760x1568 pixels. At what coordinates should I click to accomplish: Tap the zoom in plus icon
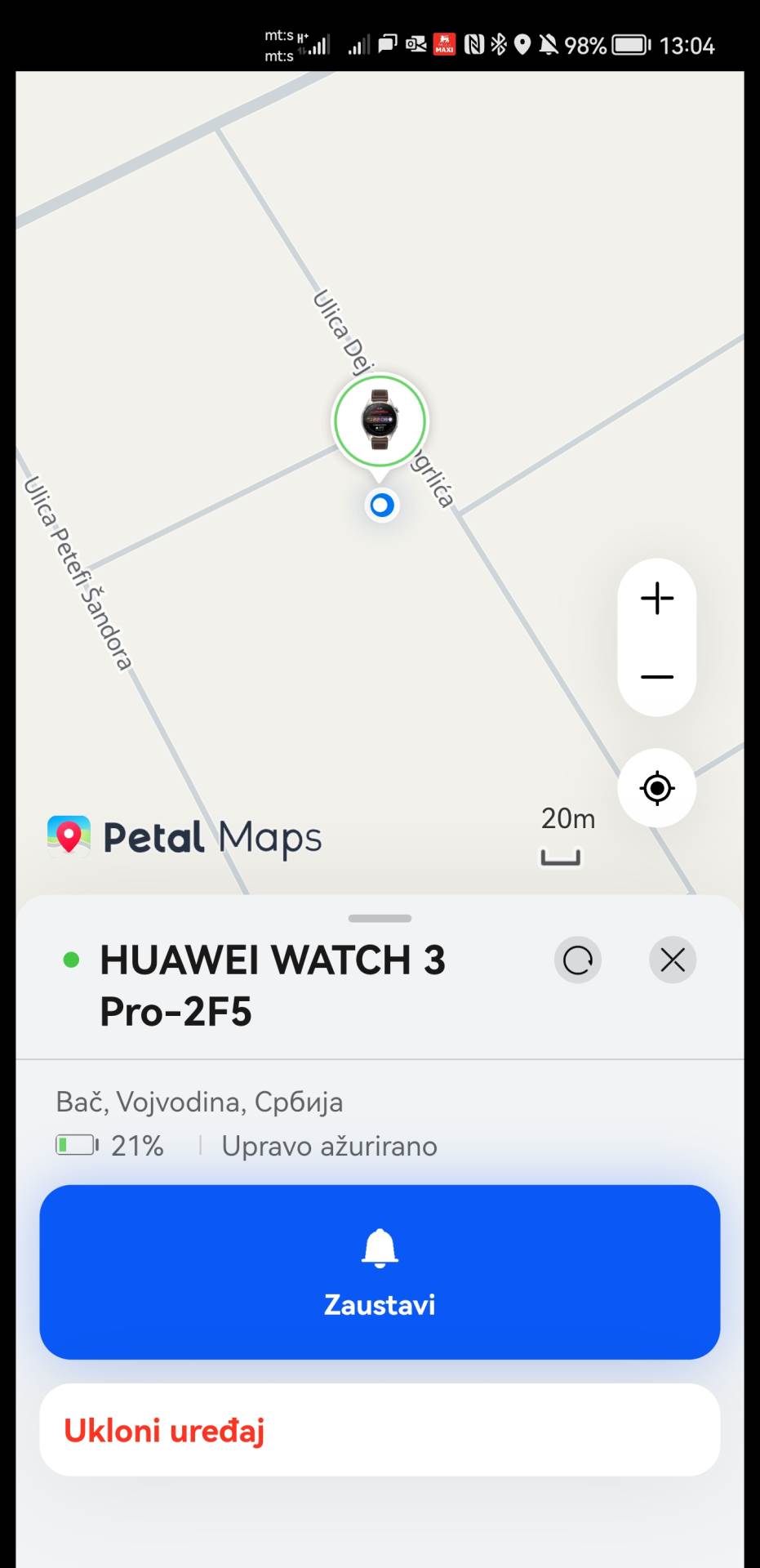click(657, 599)
